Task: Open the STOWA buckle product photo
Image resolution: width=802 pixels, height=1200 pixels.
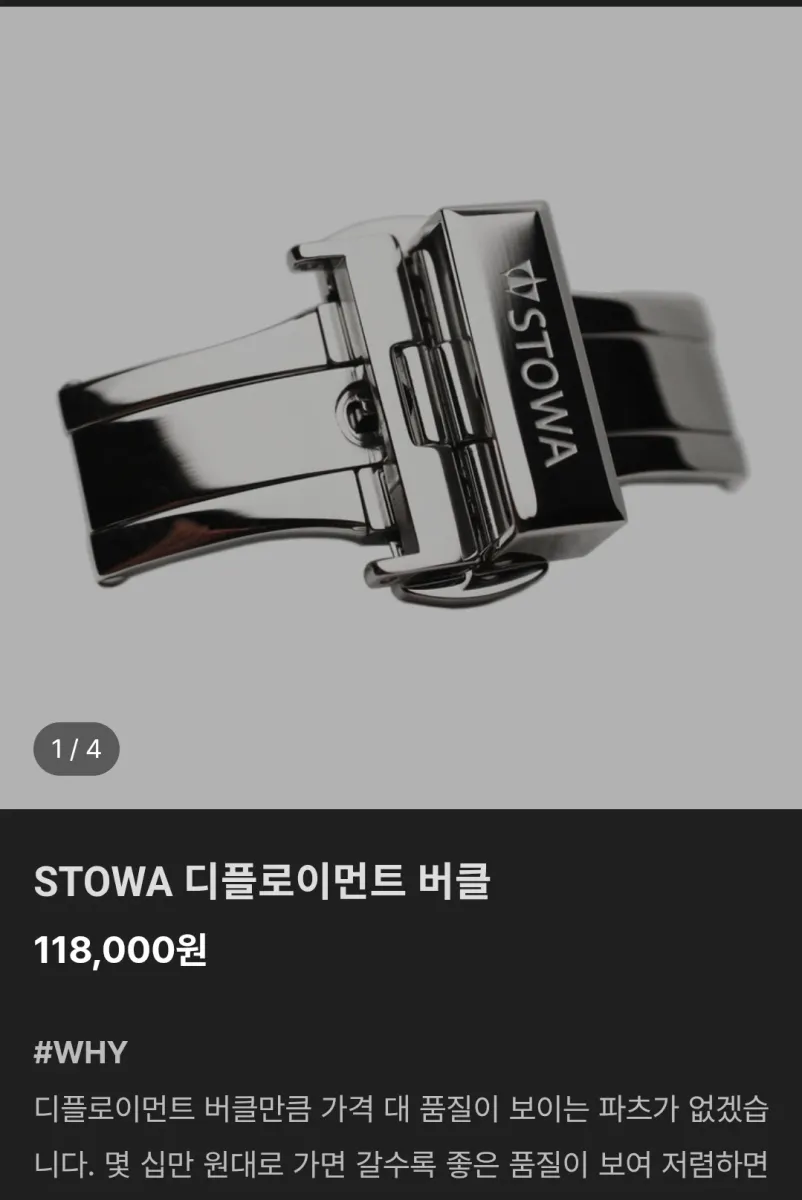Action: point(401,408)
